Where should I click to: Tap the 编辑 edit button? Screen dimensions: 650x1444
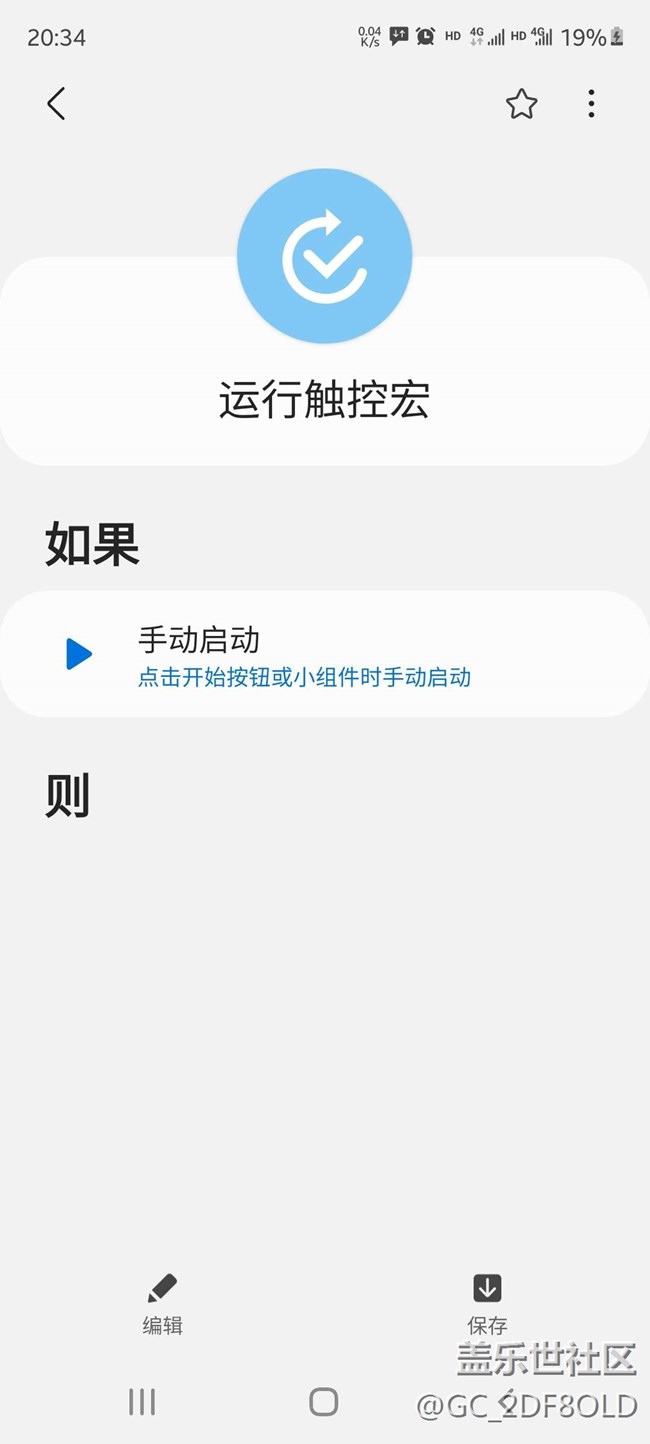coord(162,1304)
